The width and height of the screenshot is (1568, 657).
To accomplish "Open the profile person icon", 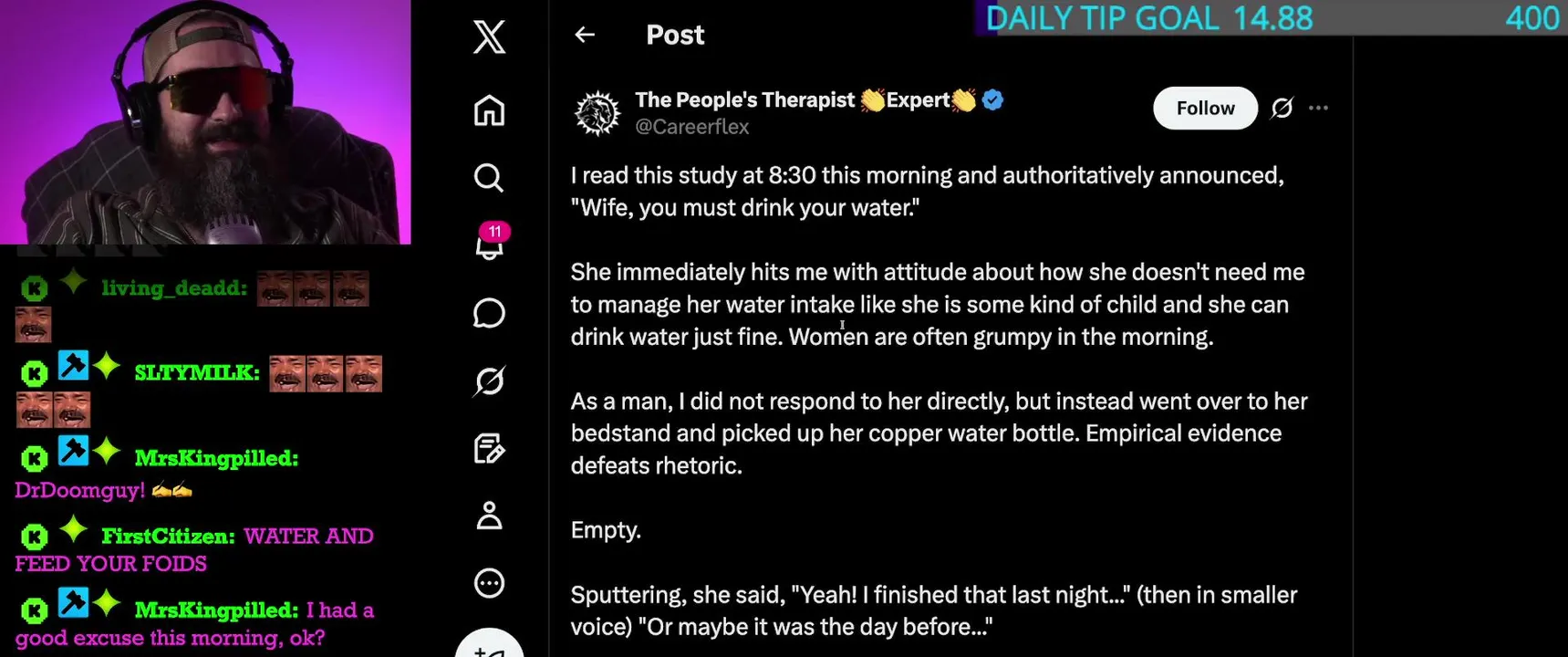I will click(489, 516).
